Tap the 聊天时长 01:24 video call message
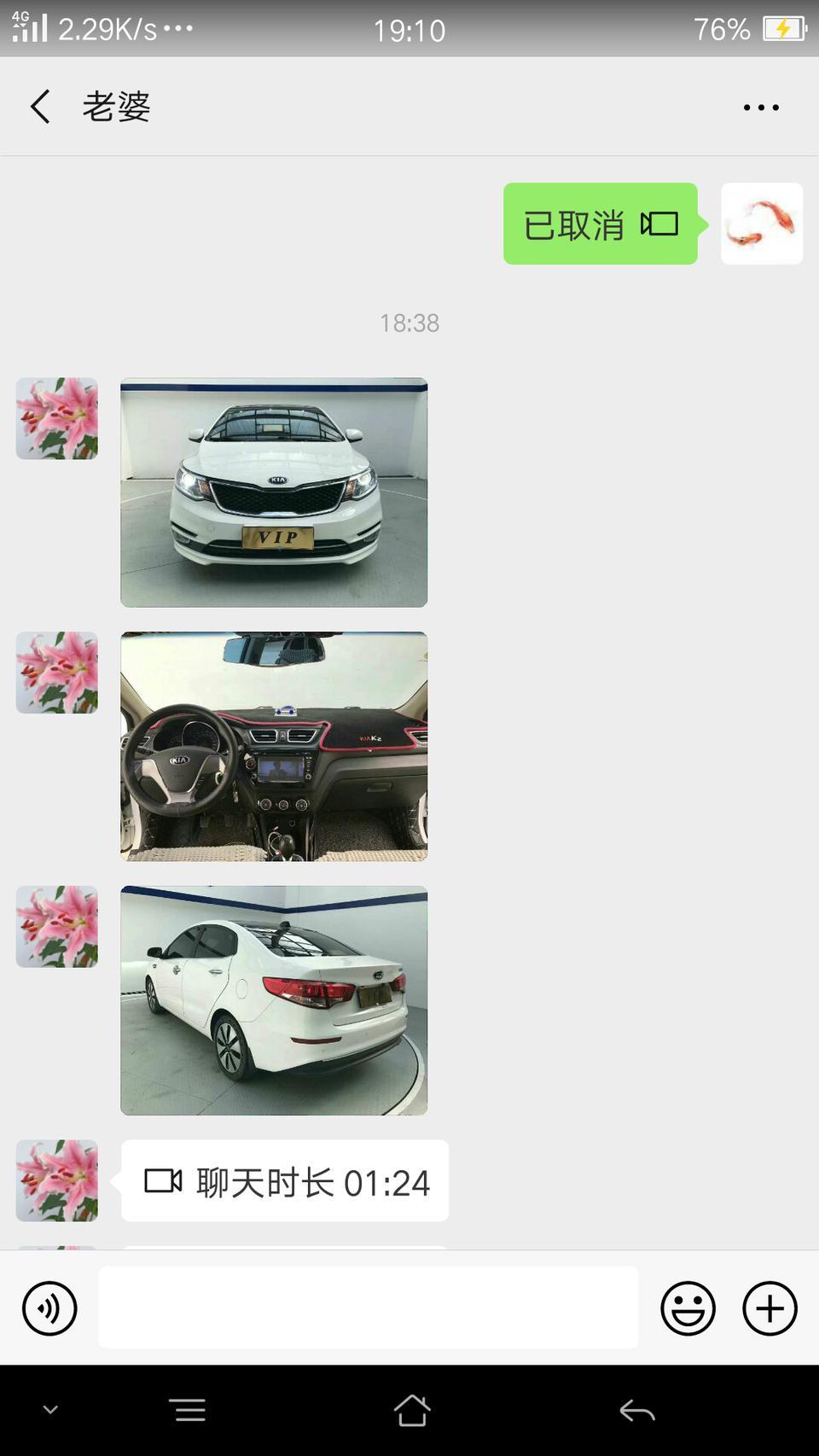The image size is (819, 1456). click(285, 1181)
